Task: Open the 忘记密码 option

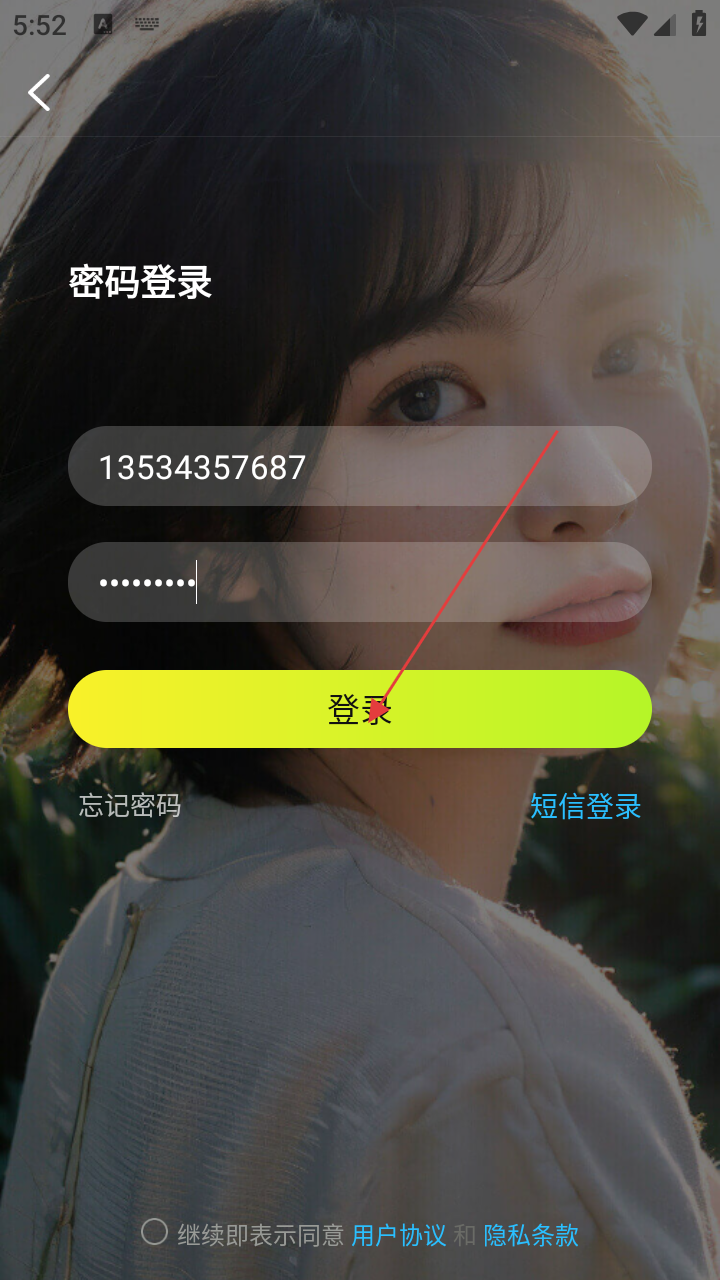Action: tap(130, 806)
